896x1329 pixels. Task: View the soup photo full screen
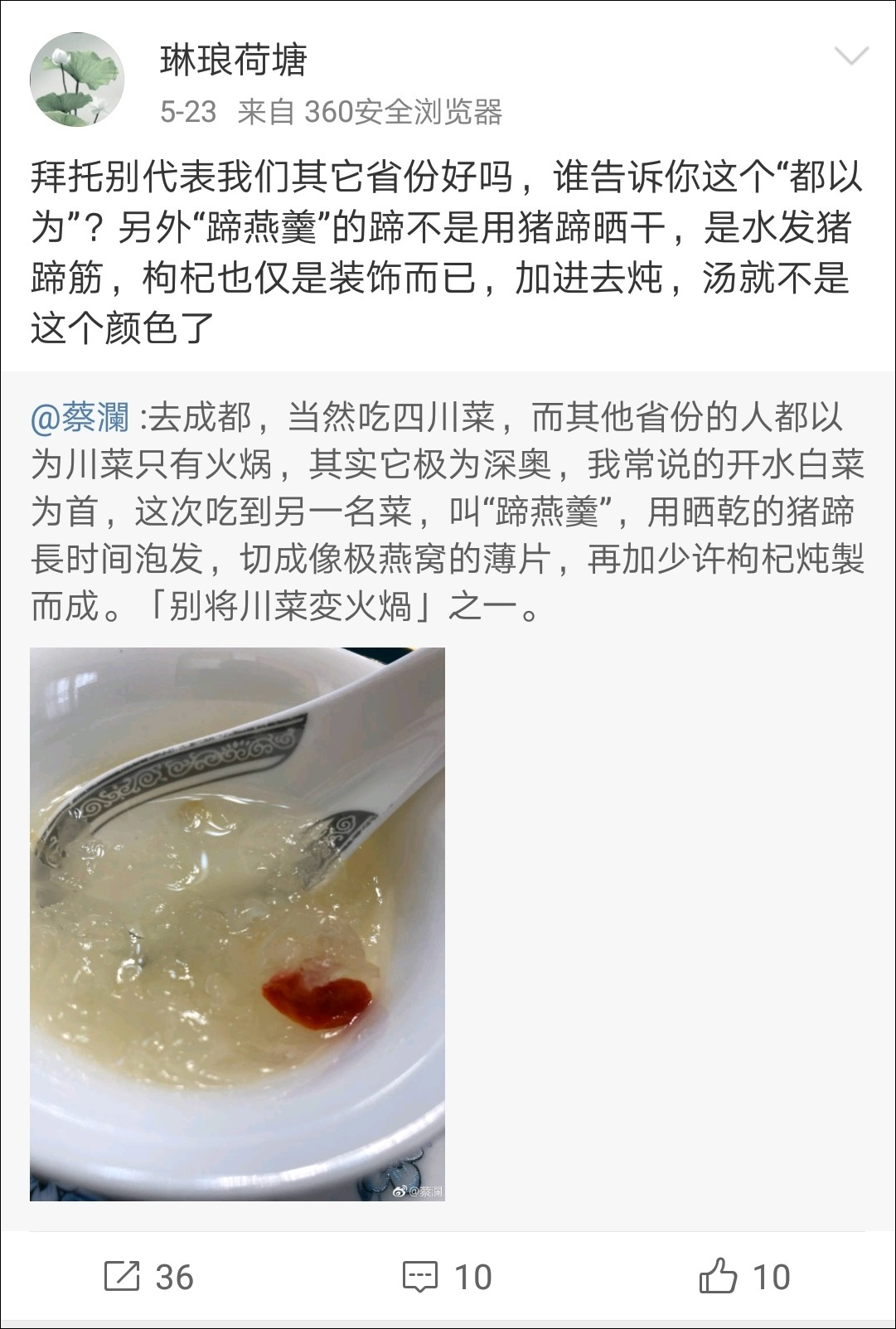coord(237,924)
